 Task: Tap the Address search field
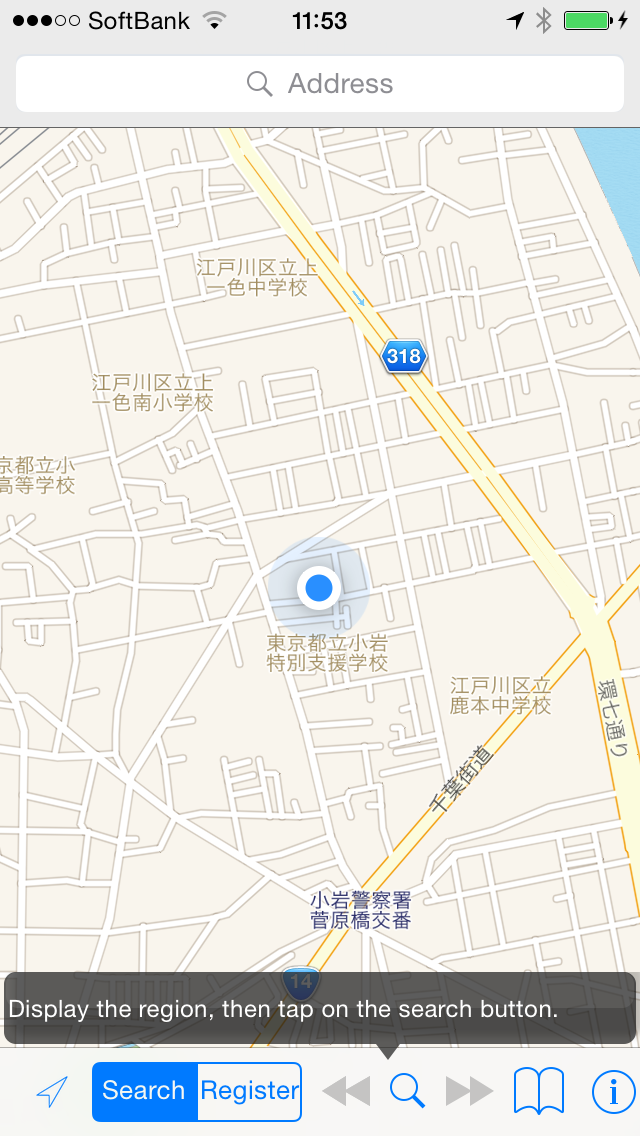click(320, 84)
